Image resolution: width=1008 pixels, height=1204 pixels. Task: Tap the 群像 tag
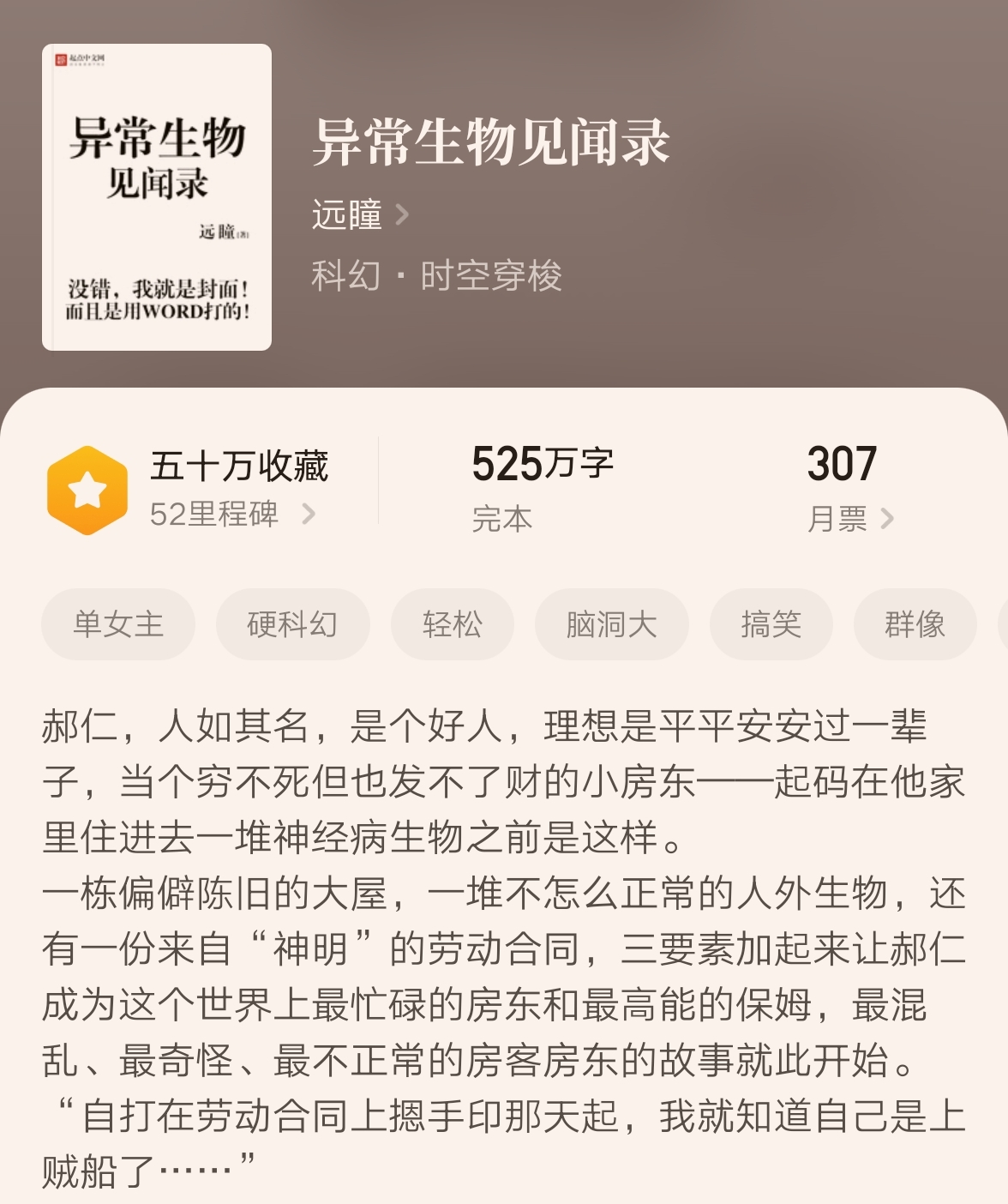pos(914,624)
